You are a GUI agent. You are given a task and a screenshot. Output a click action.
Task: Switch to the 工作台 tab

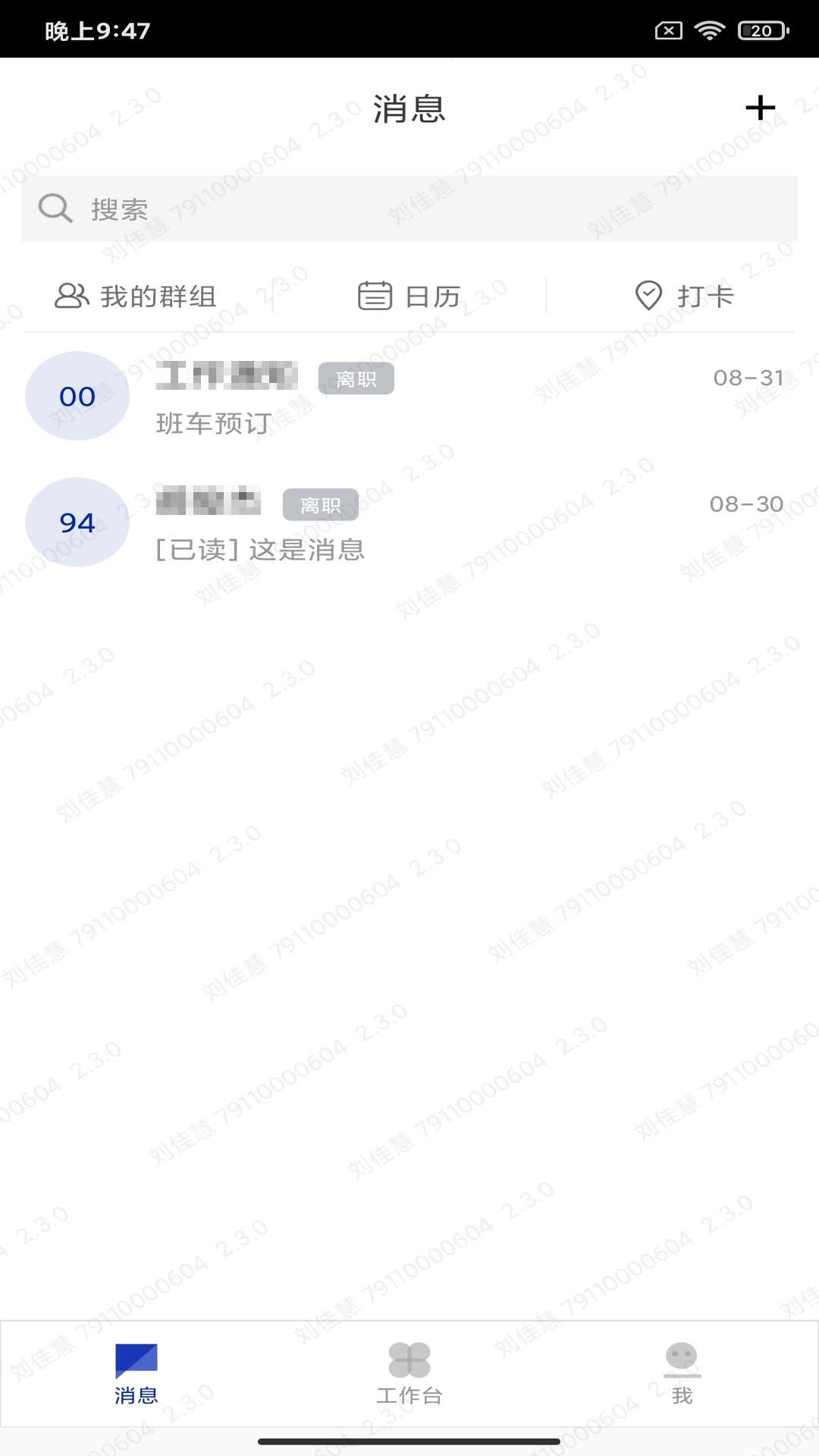409,1374
